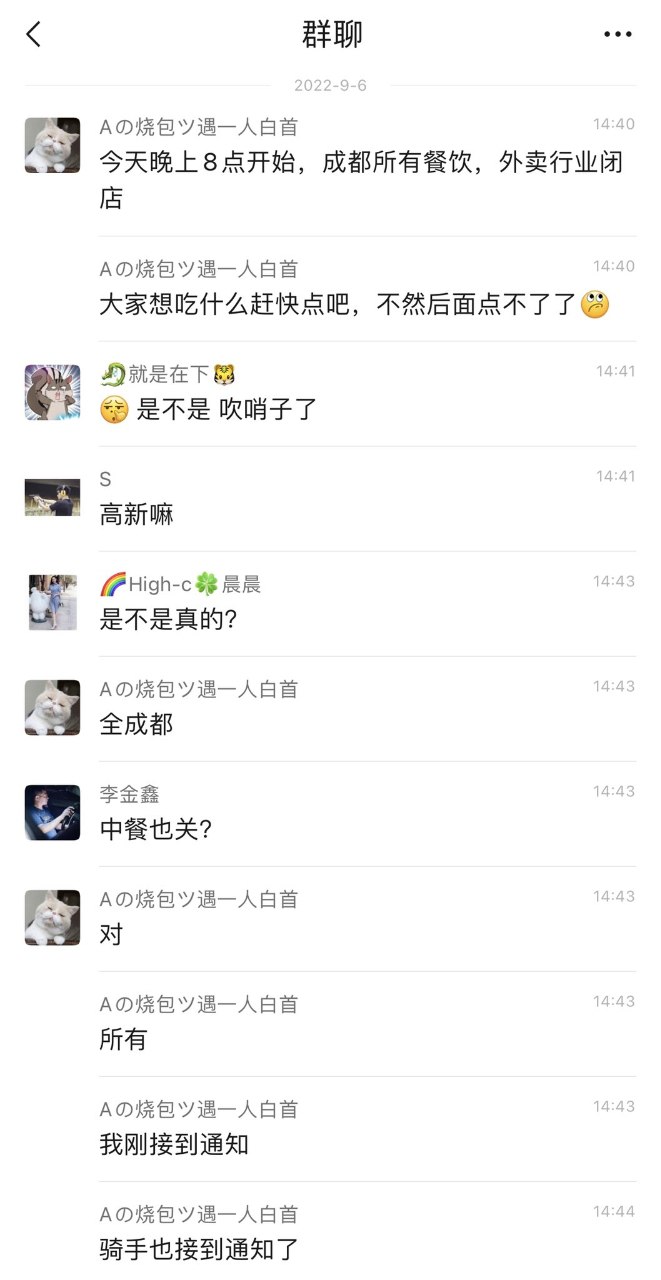
Task: Open 李金鑫's avatar
Action: [52, 812]
